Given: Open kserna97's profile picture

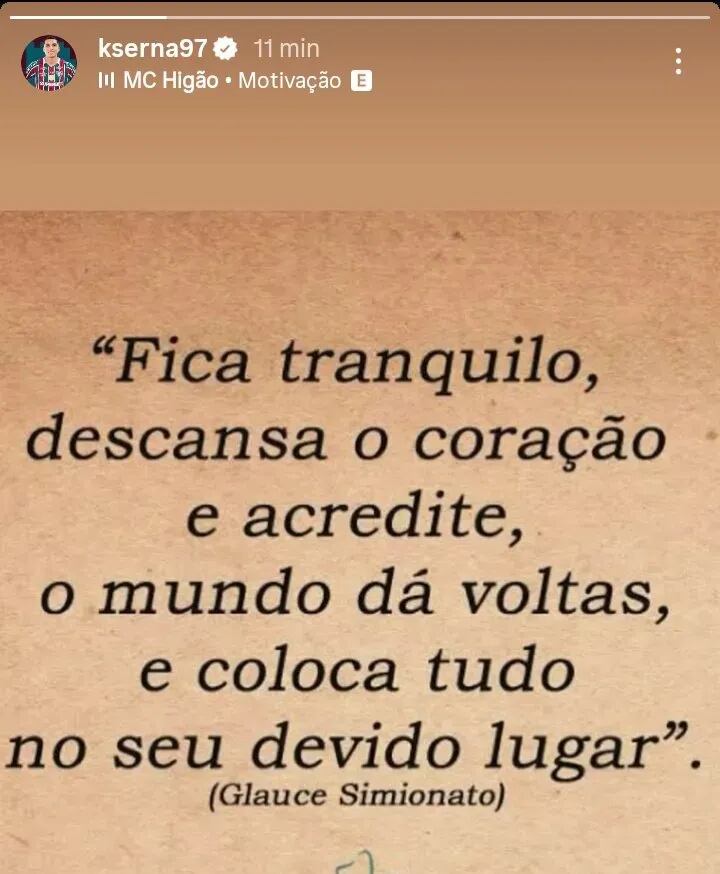Looking at the screenshot, I should pos(48,63).
